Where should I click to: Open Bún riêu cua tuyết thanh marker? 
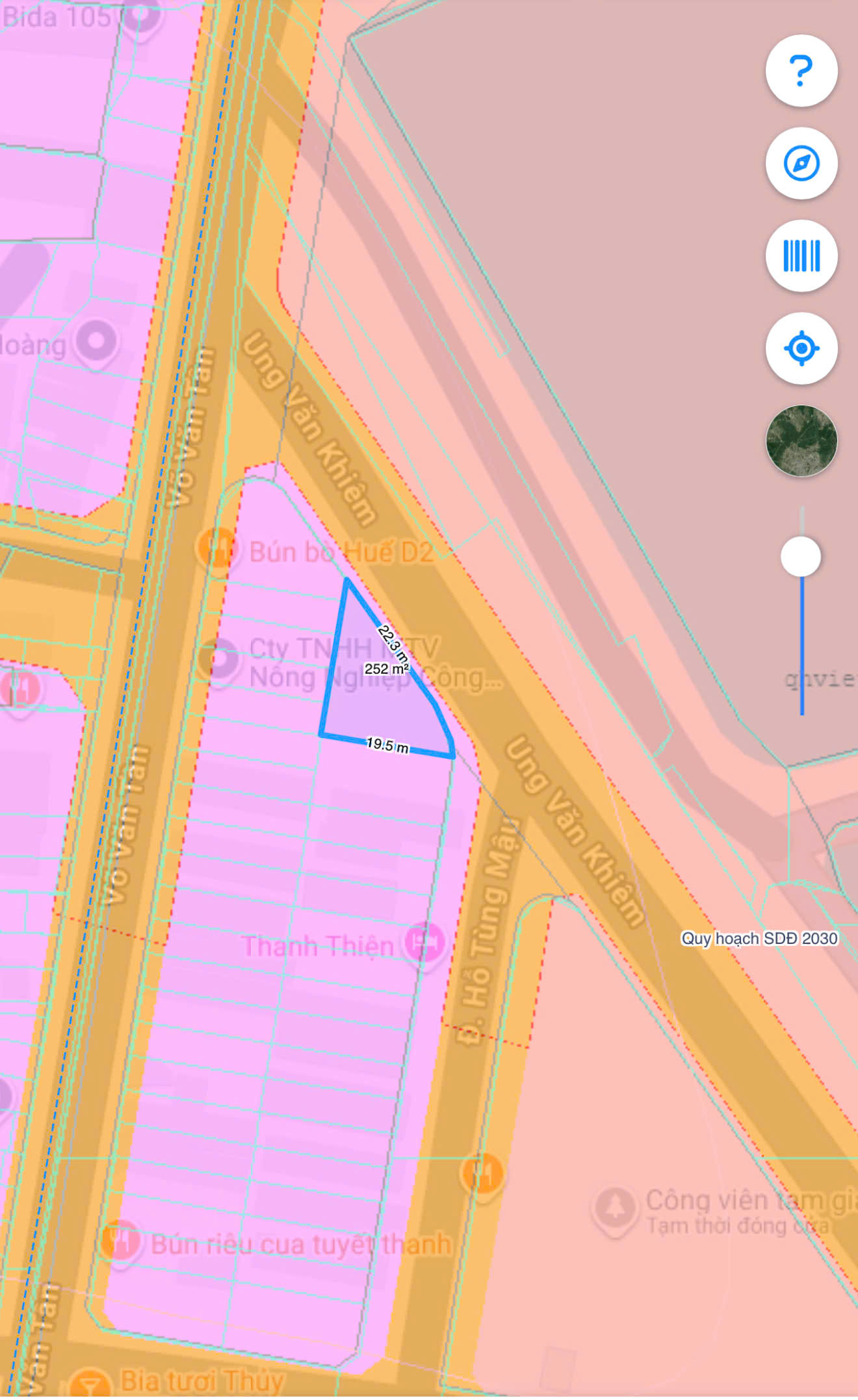point(120,1240)
